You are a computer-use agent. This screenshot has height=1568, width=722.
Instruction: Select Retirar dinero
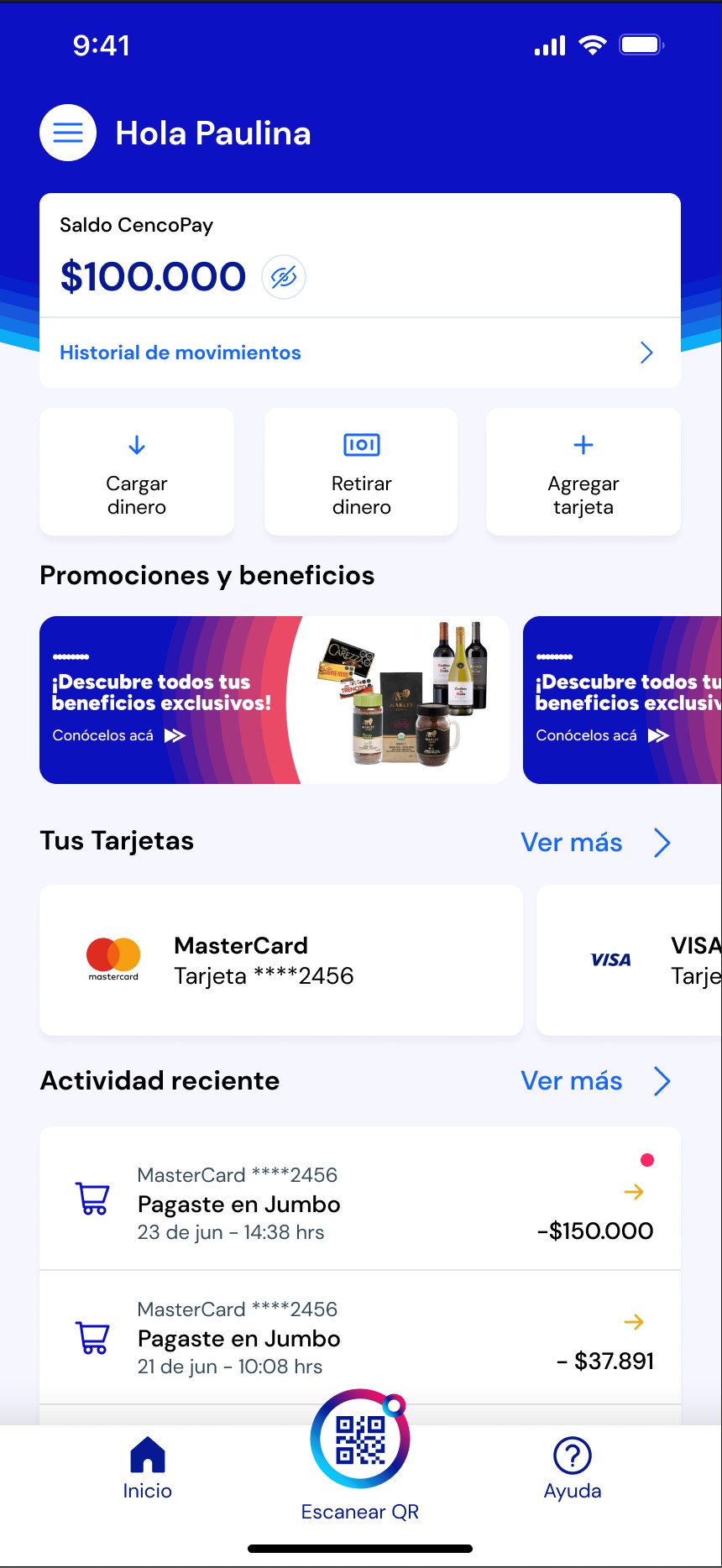click(x=361, y=472)
